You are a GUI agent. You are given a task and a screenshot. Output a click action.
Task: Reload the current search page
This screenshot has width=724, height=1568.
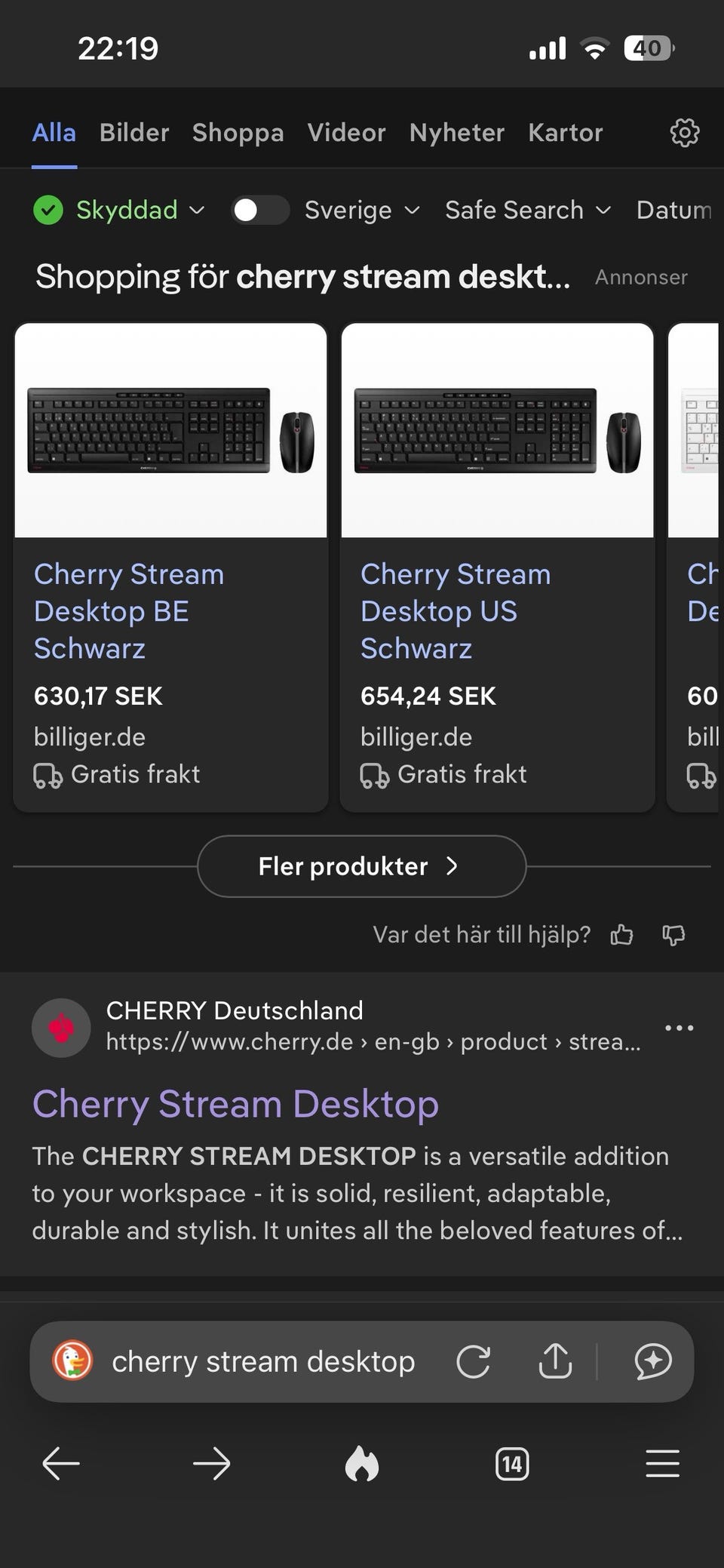tap(474, 1361)
